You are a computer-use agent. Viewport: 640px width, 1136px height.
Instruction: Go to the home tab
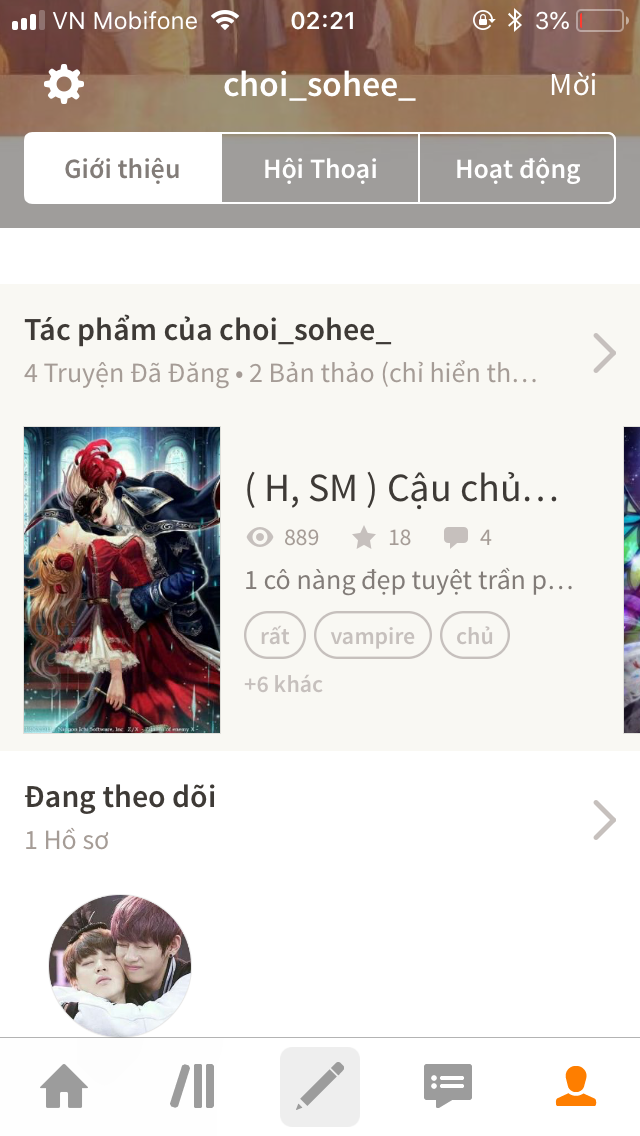64,1087
